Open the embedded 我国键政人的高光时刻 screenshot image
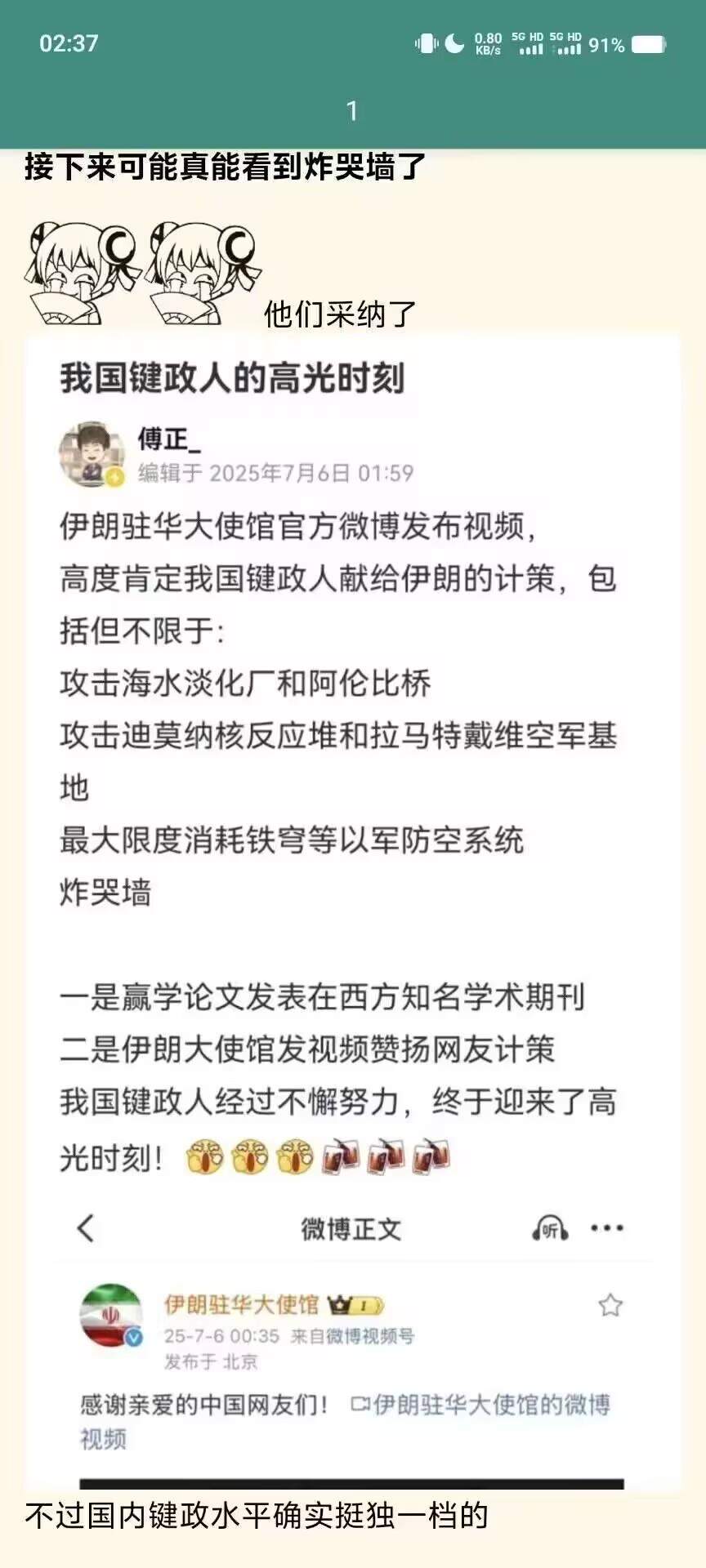706x1568 pixels. (x=353, y=911)
